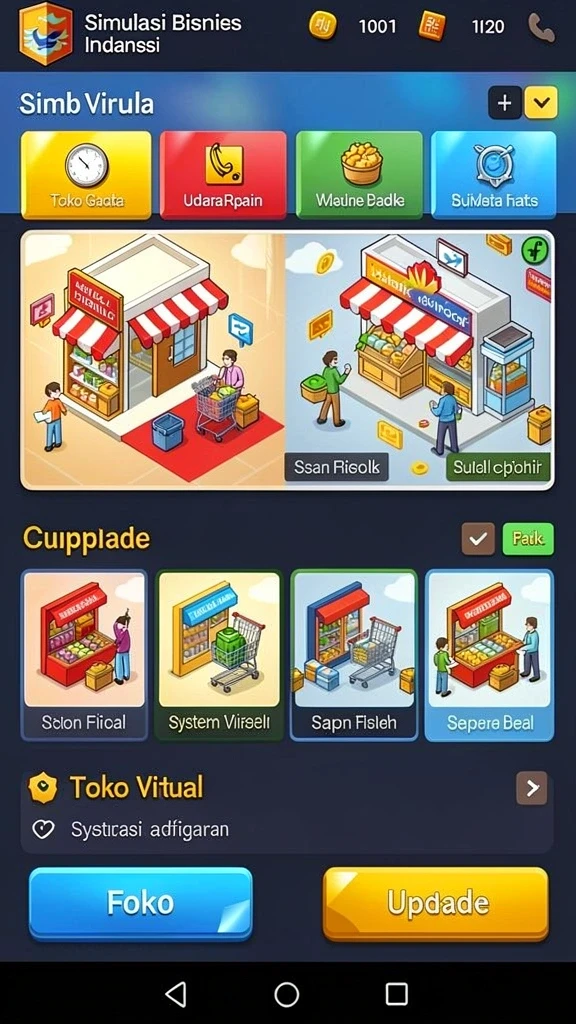This screenshot has height=1024, width=576.
Task: Go to the home screen via the circle button
Action: click(287, 994)
